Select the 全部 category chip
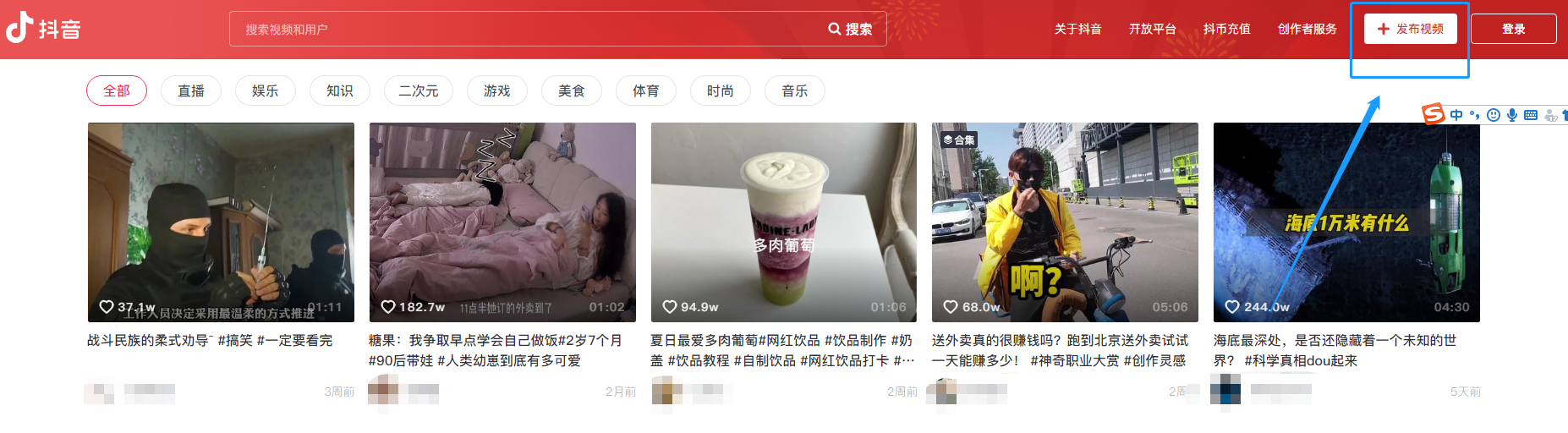The width and height of the screenshot is (1568, 433). tap(117, 90)
